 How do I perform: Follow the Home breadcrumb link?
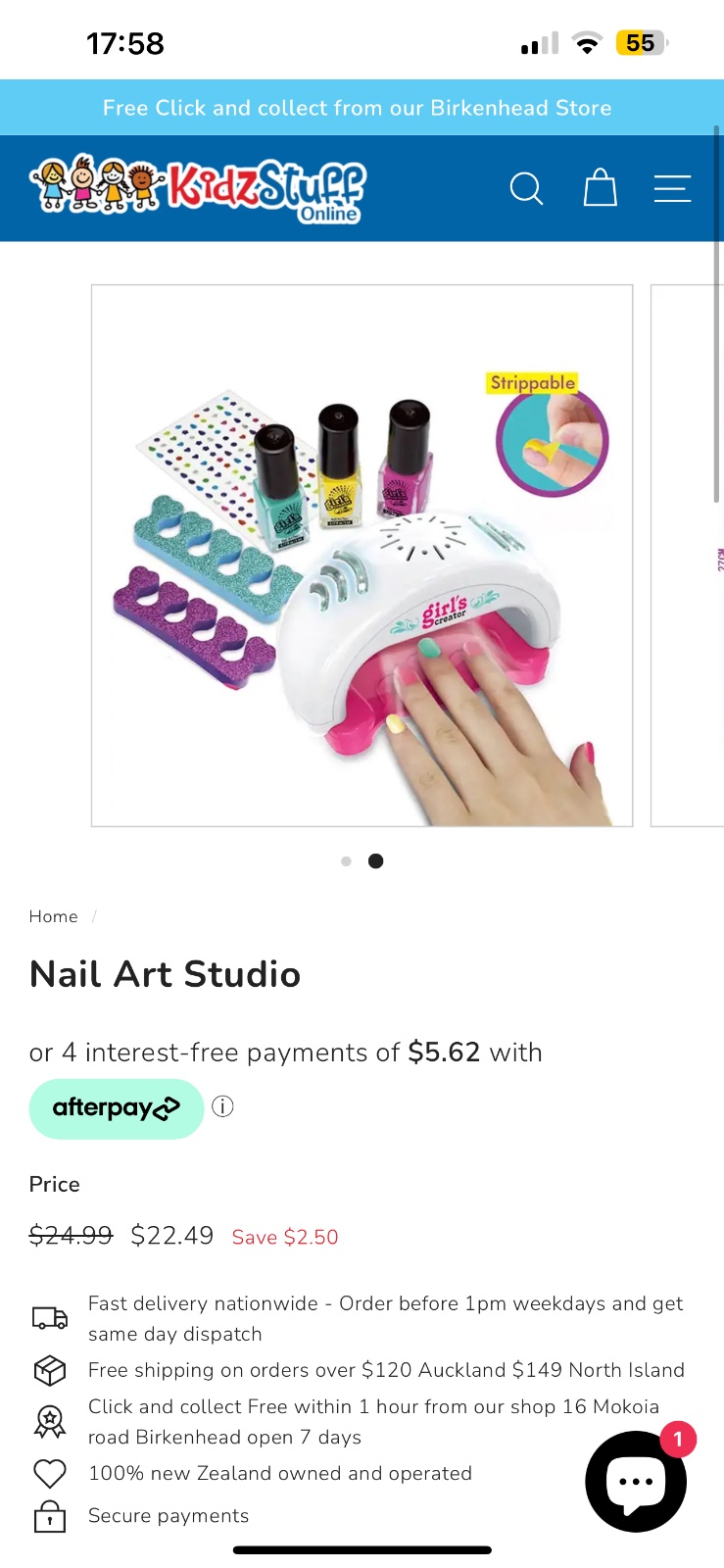coord(53,916)
